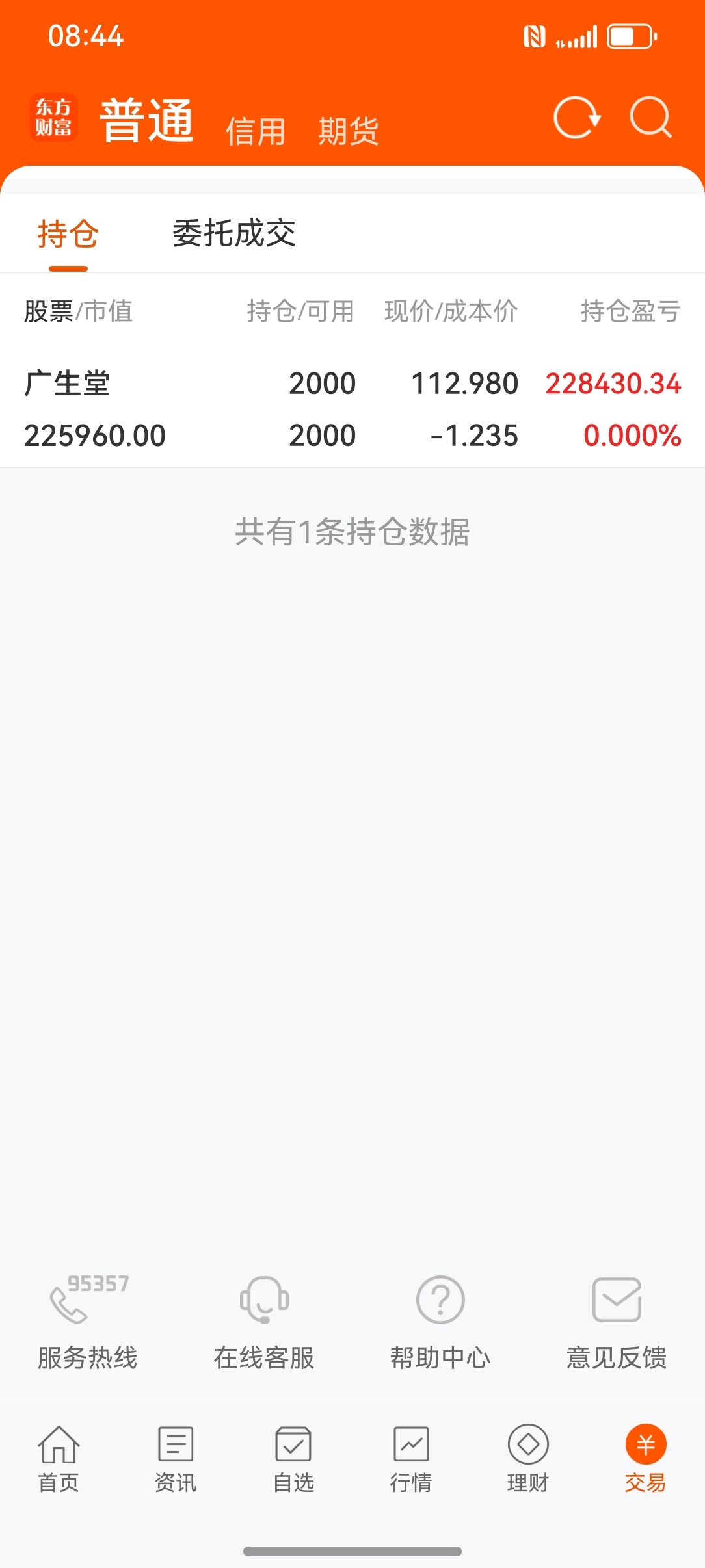Refresh the account data

click(x=577, y=118)
